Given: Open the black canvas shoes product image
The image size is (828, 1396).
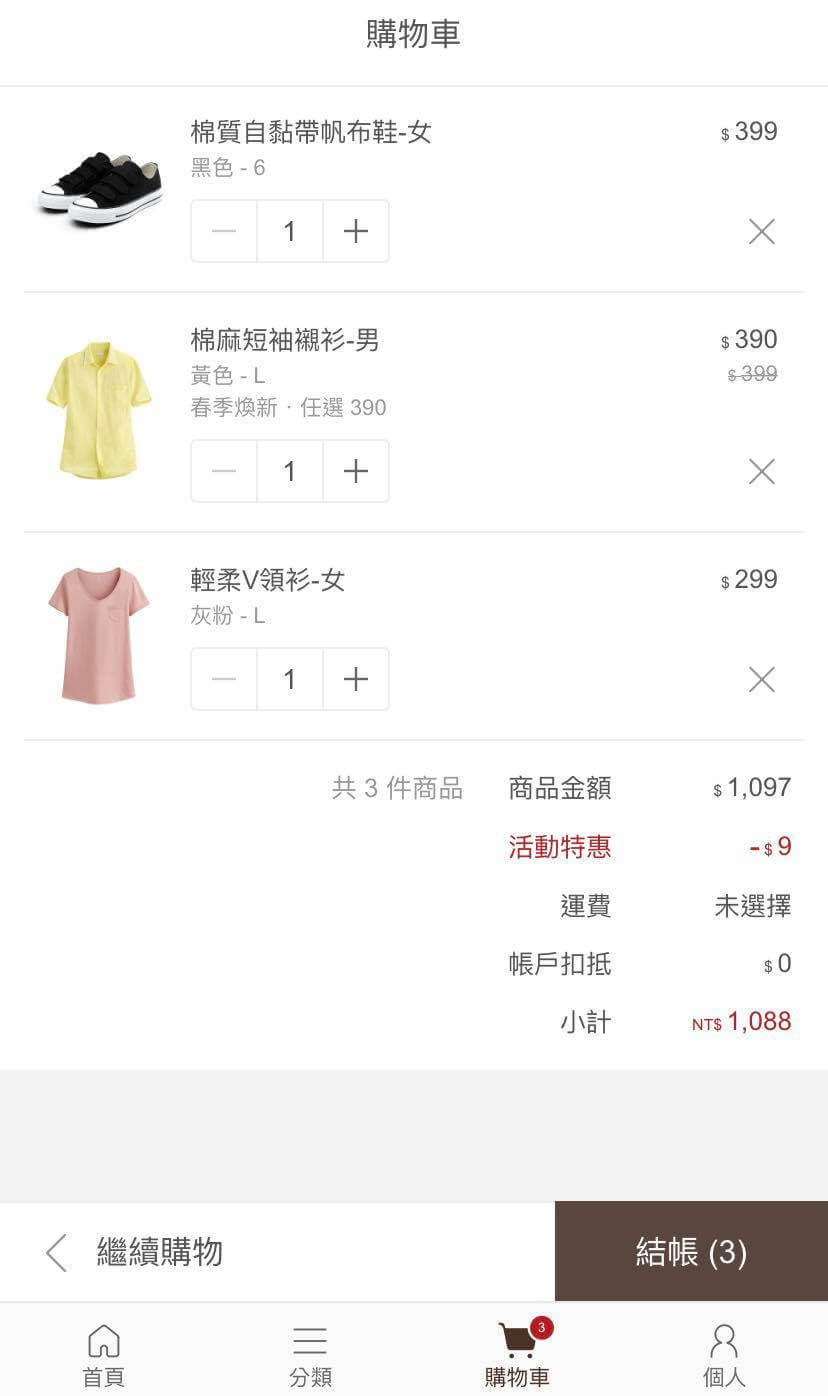Looking at the screenshot, I should click(x=99, y=187).
